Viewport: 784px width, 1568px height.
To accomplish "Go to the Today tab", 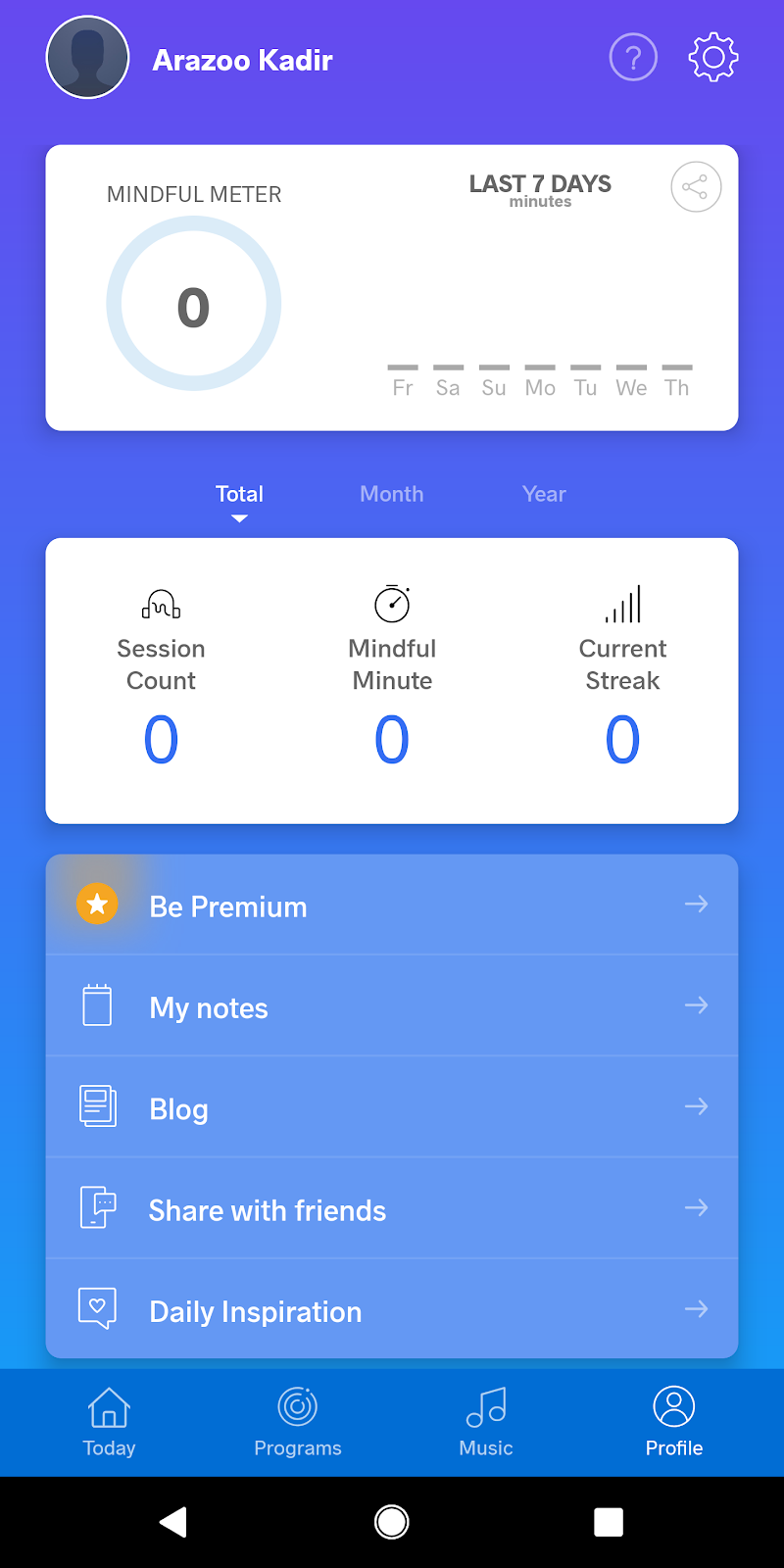I will [109, 1422].
